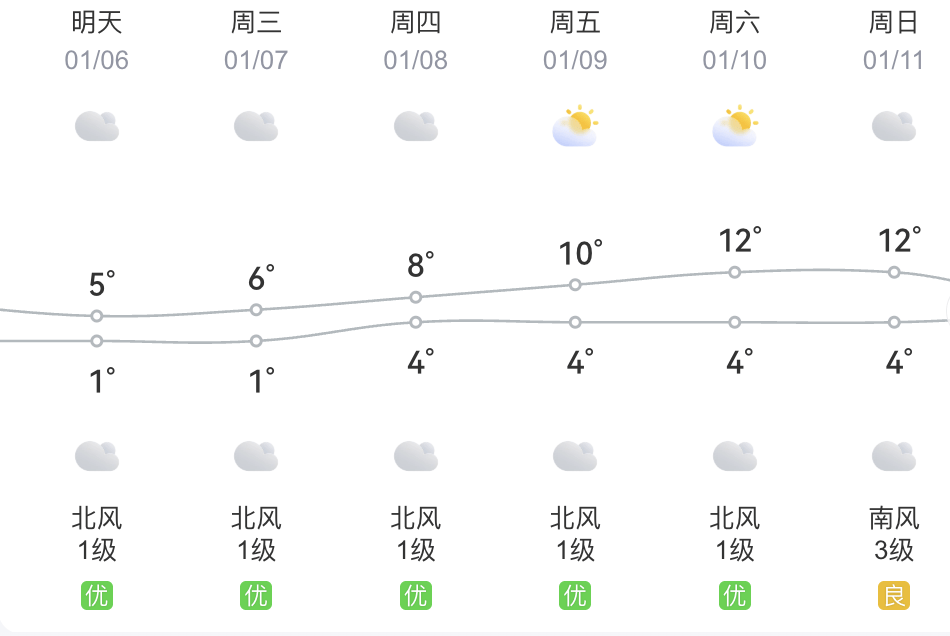Image resolution: width=950 pixels, height=636 pixels.
Task: Select the 周四 01/08 forecast day
Action: (416, 40)
